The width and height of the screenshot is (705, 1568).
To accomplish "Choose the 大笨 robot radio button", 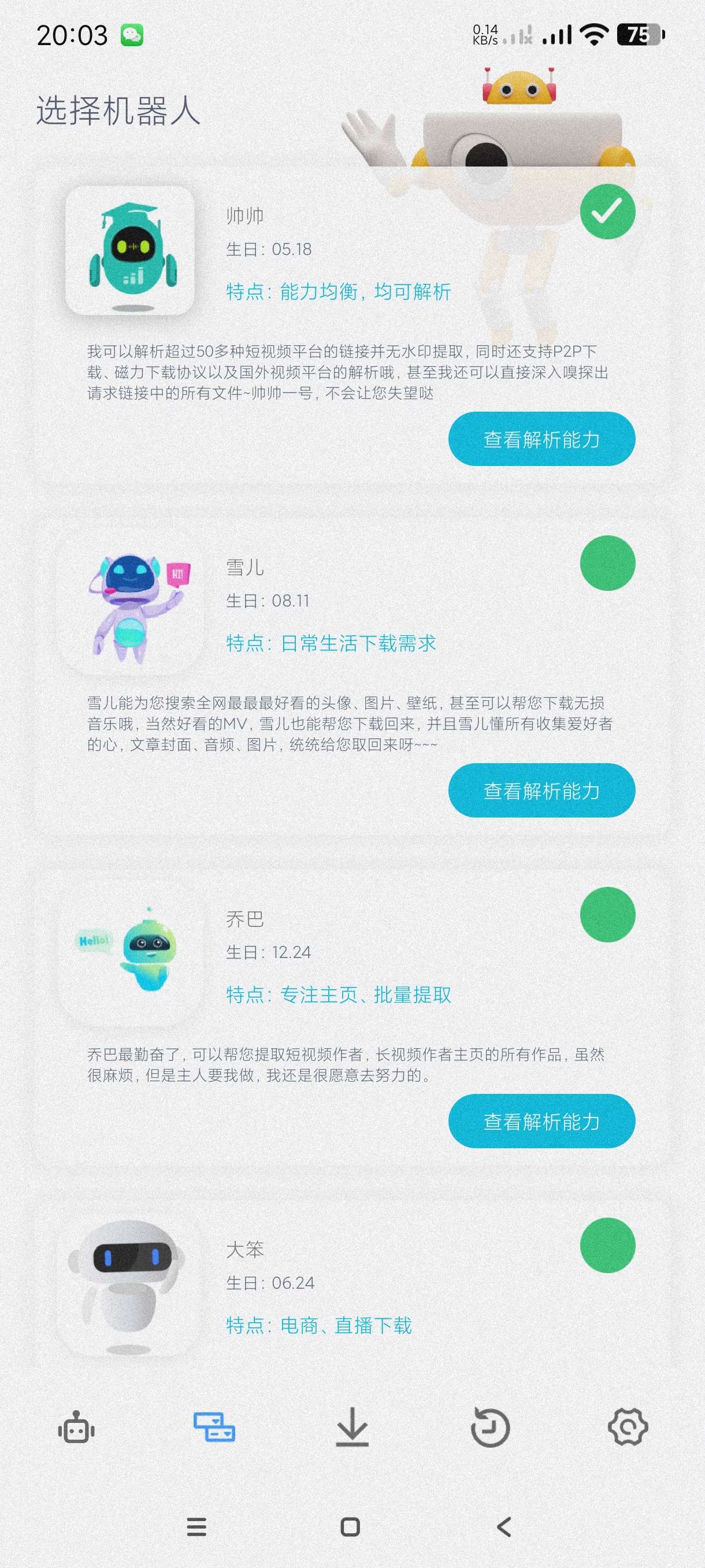I will [x=607, y=1245].
